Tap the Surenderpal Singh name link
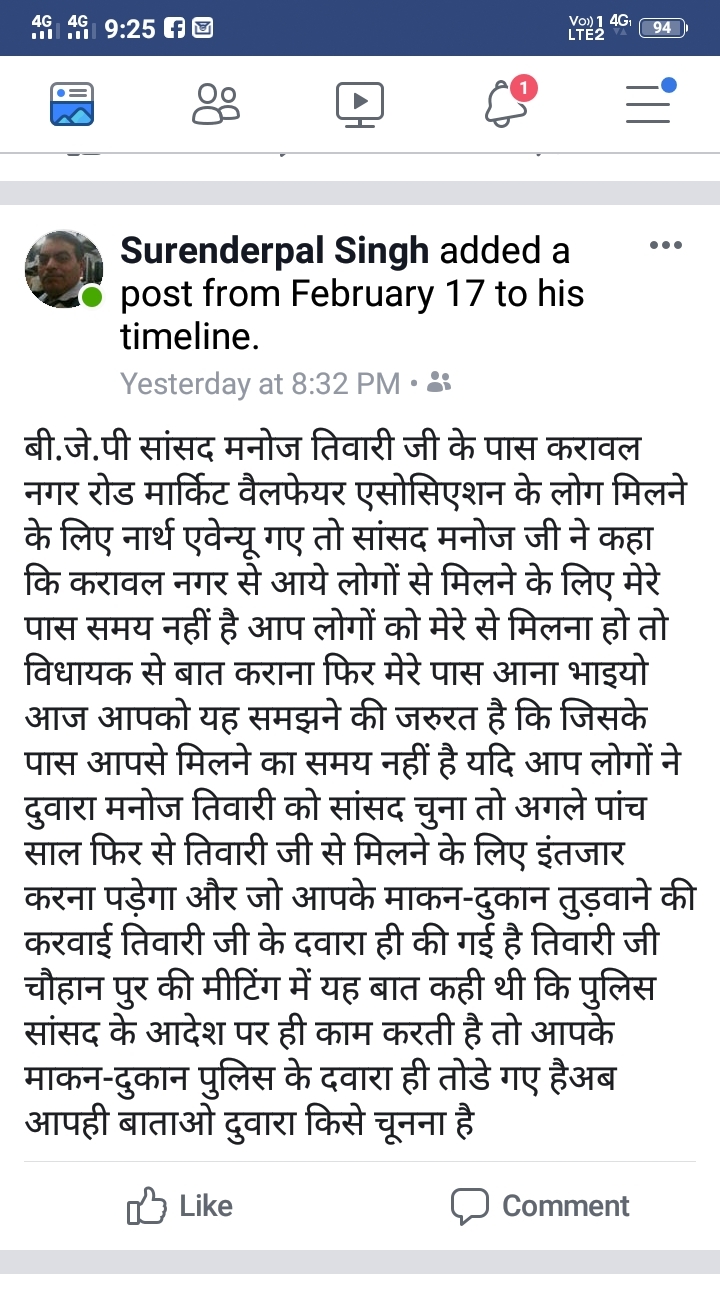The width and height of the screenshot is (720, 1289). 276,250
